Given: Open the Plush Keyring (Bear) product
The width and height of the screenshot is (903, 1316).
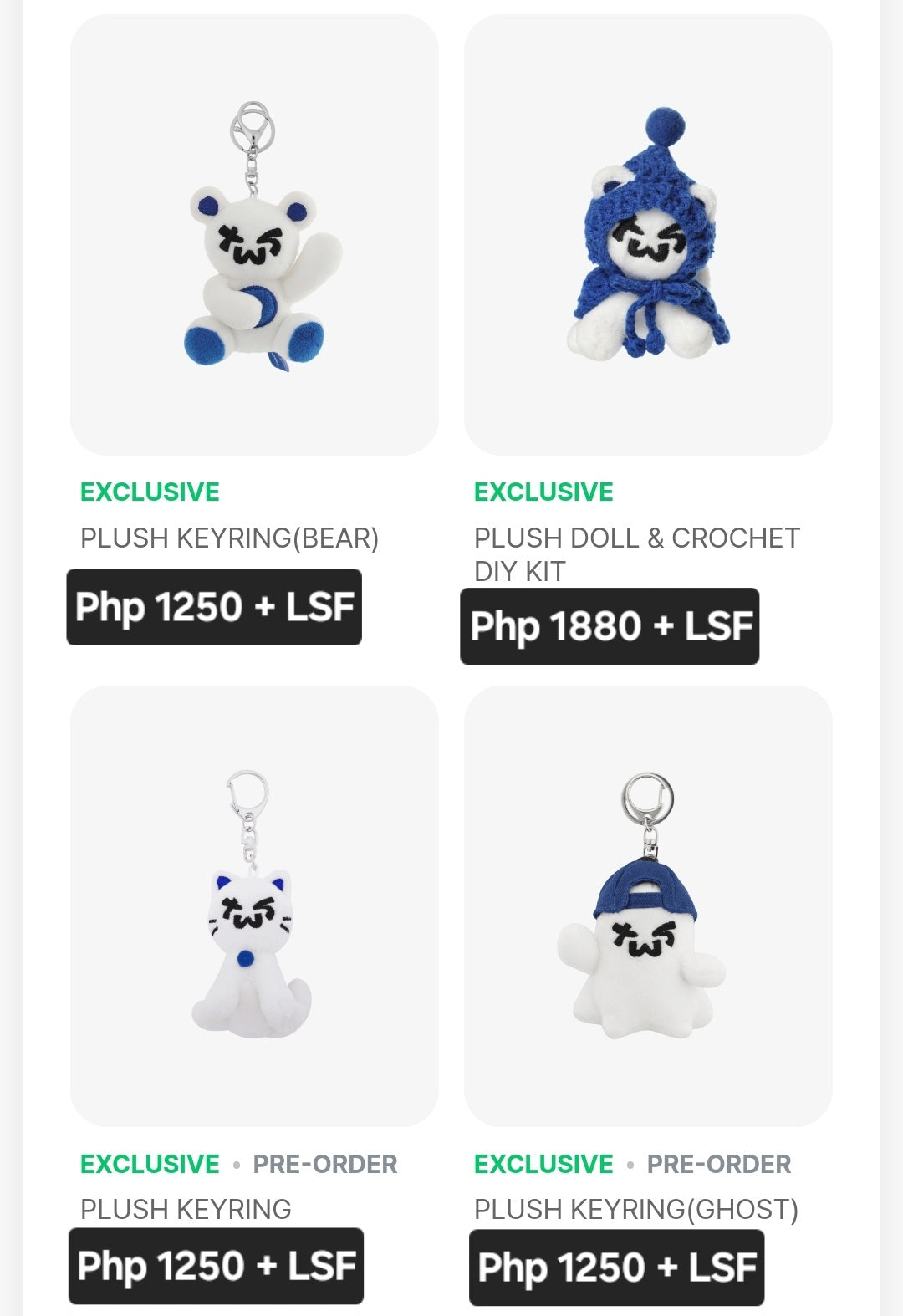Looking at the screenshot, I should [x=254, y=235].
